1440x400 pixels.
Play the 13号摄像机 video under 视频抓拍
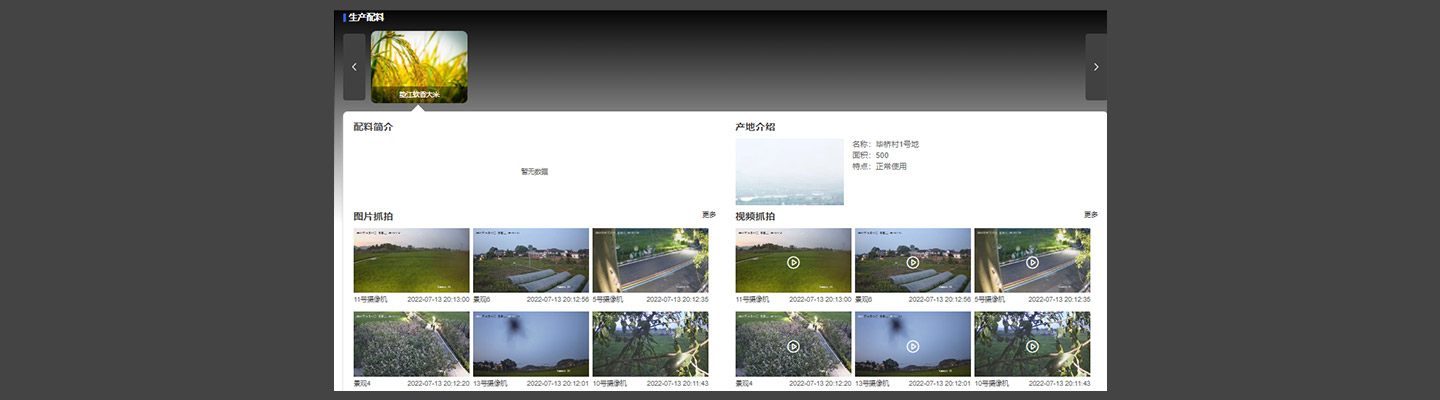click(x=913, y=346)
